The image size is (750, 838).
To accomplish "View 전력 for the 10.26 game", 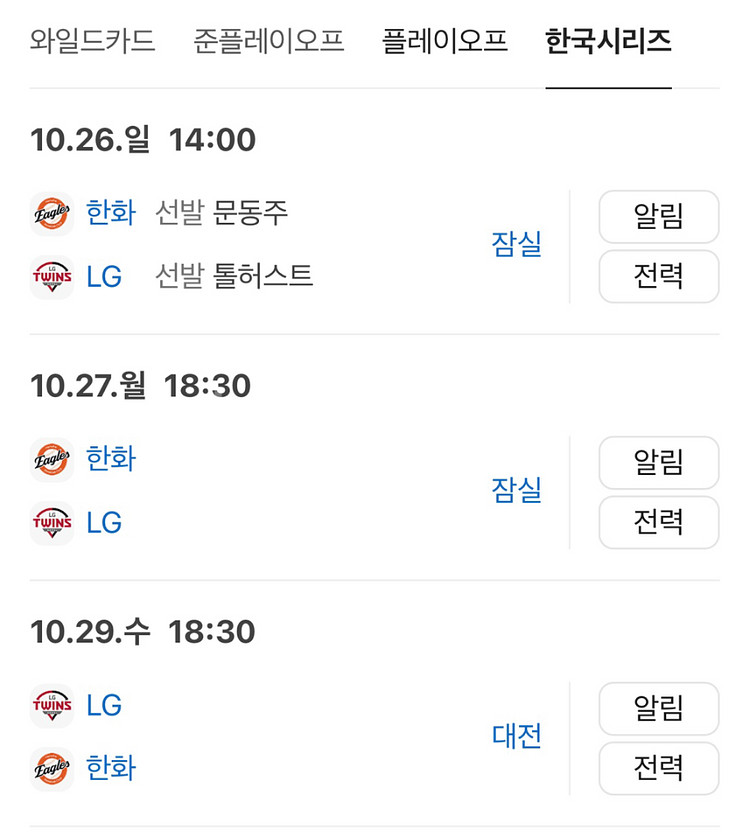I will pyautogui.click(x=658, y=276).
